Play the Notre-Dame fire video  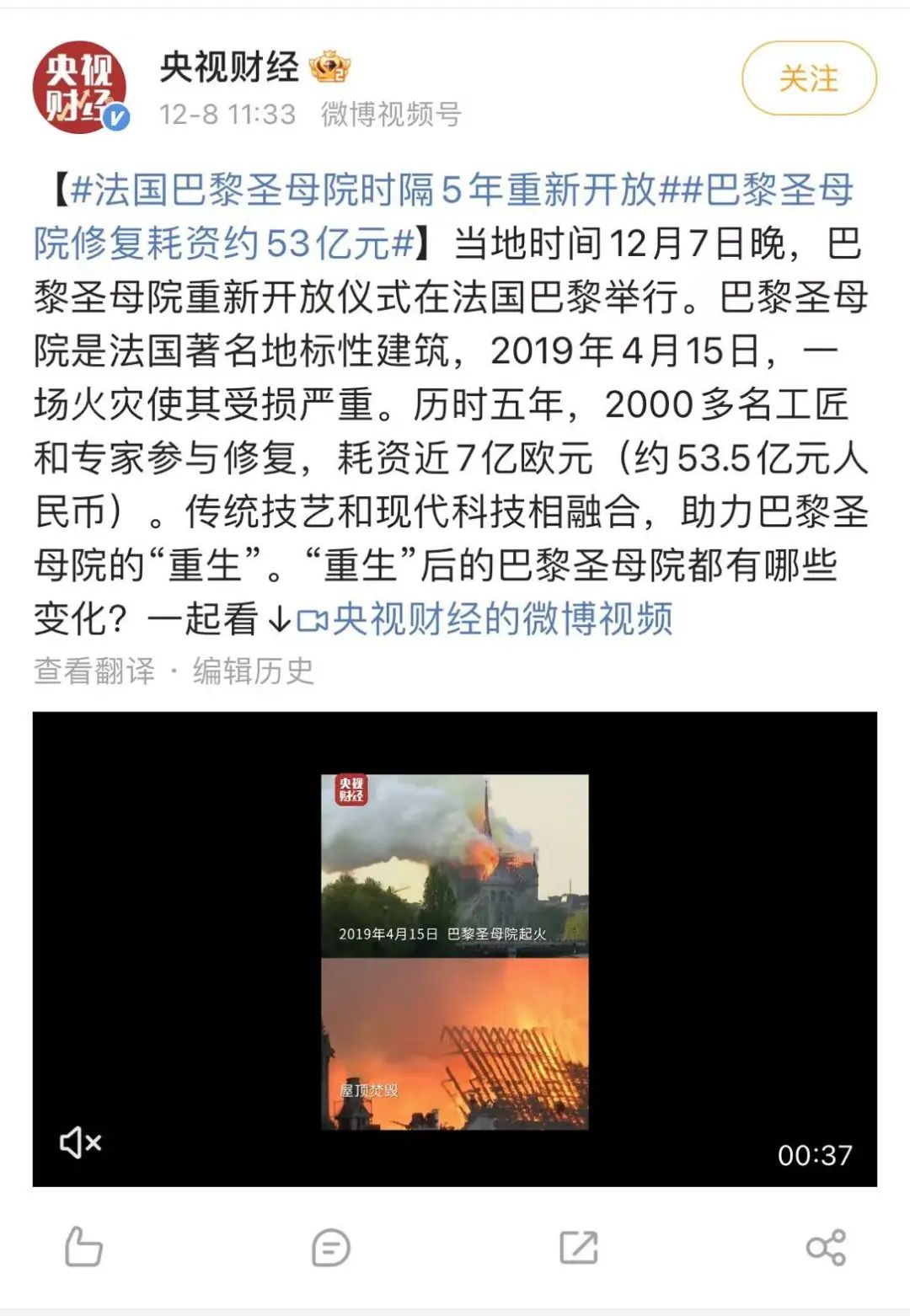(x=454, y=950)
